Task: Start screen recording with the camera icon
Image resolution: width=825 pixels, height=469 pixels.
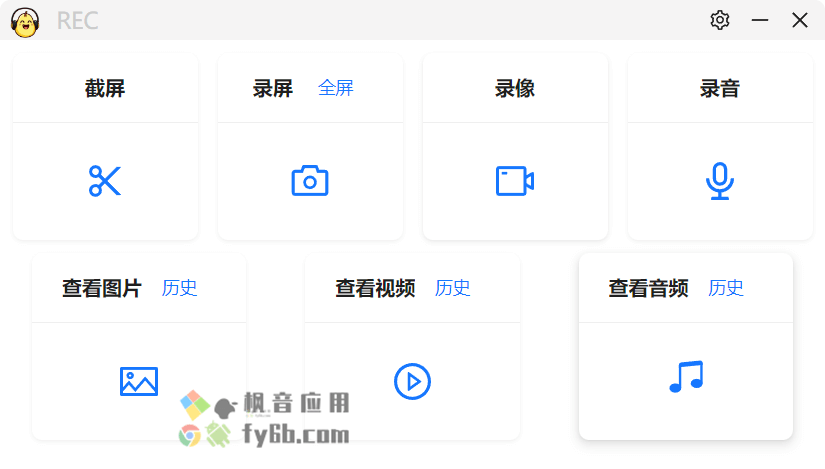Action: pyautogui.click(x=310, y=181)
